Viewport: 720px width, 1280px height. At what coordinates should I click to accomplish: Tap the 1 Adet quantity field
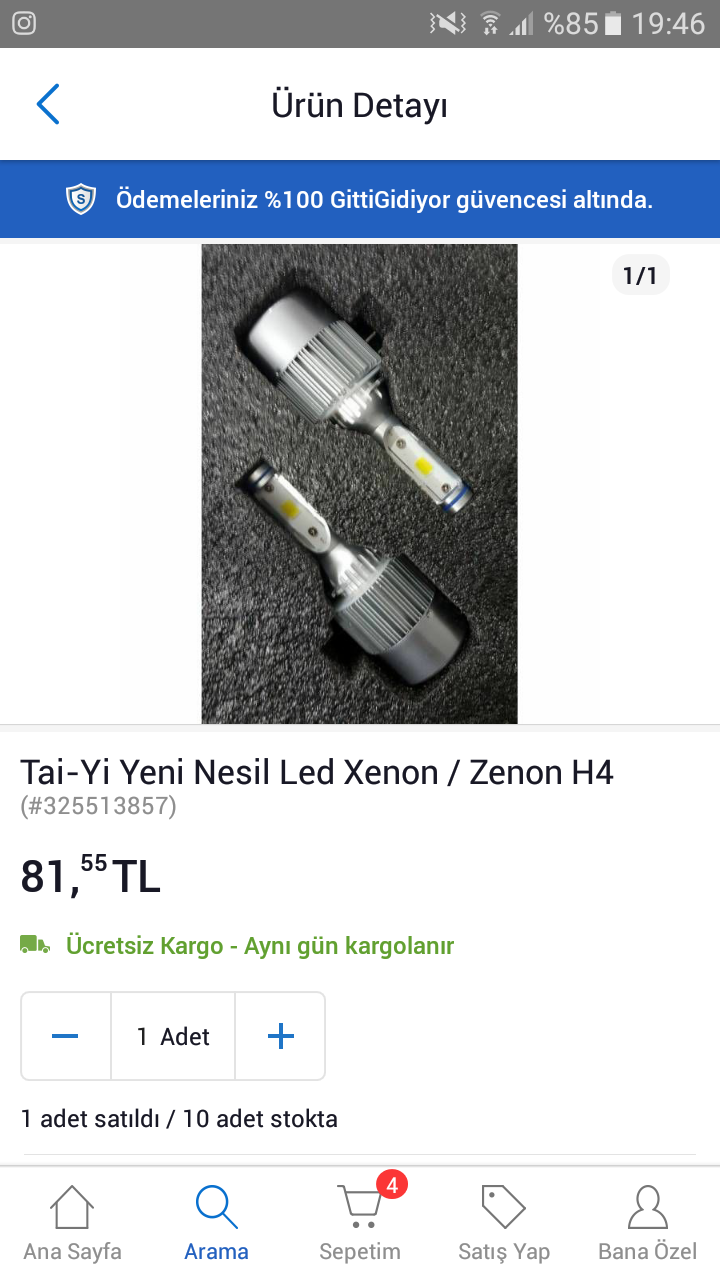pos(173,1036)
